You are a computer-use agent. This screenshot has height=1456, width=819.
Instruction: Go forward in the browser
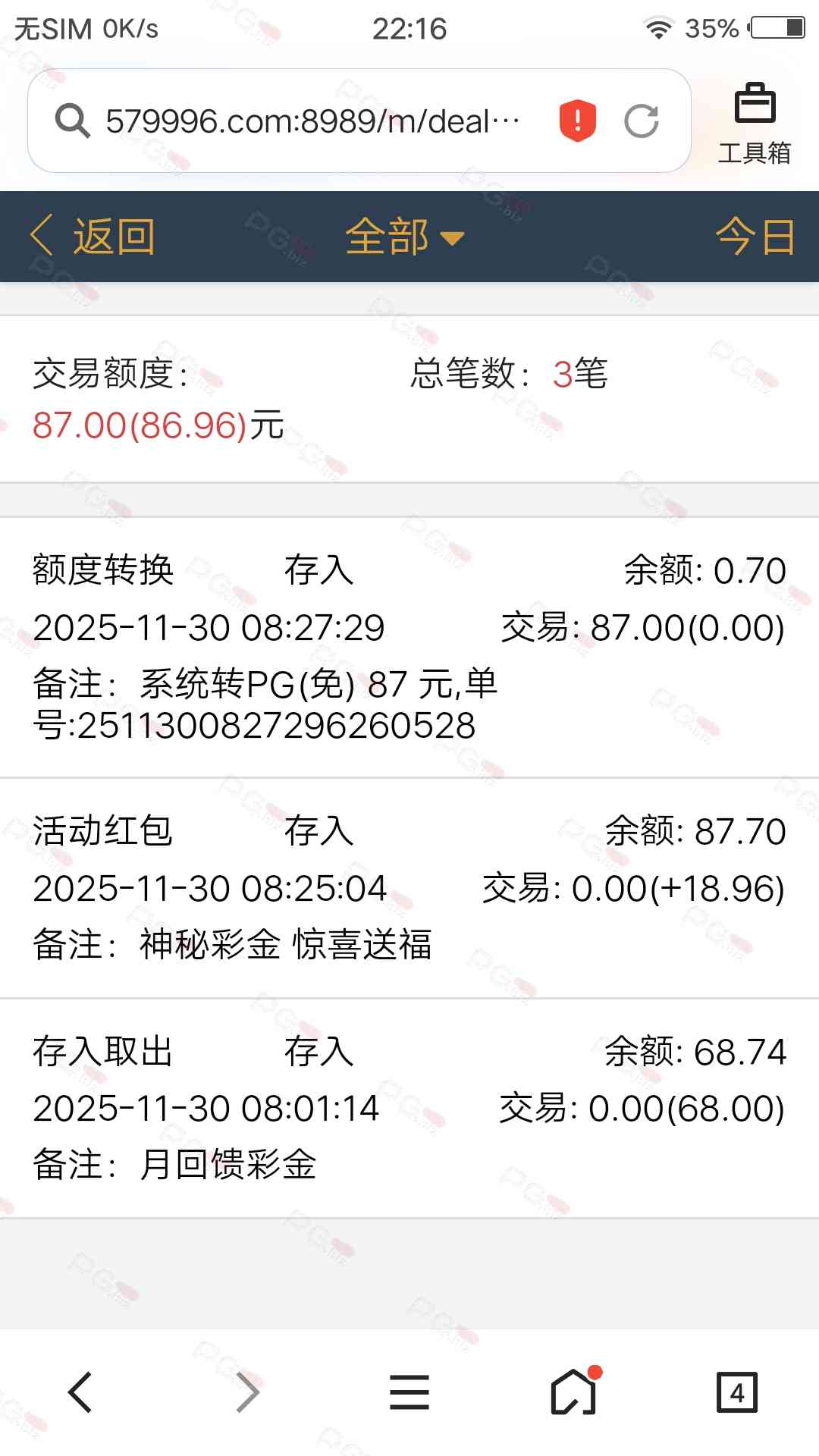pos(247,1392)
